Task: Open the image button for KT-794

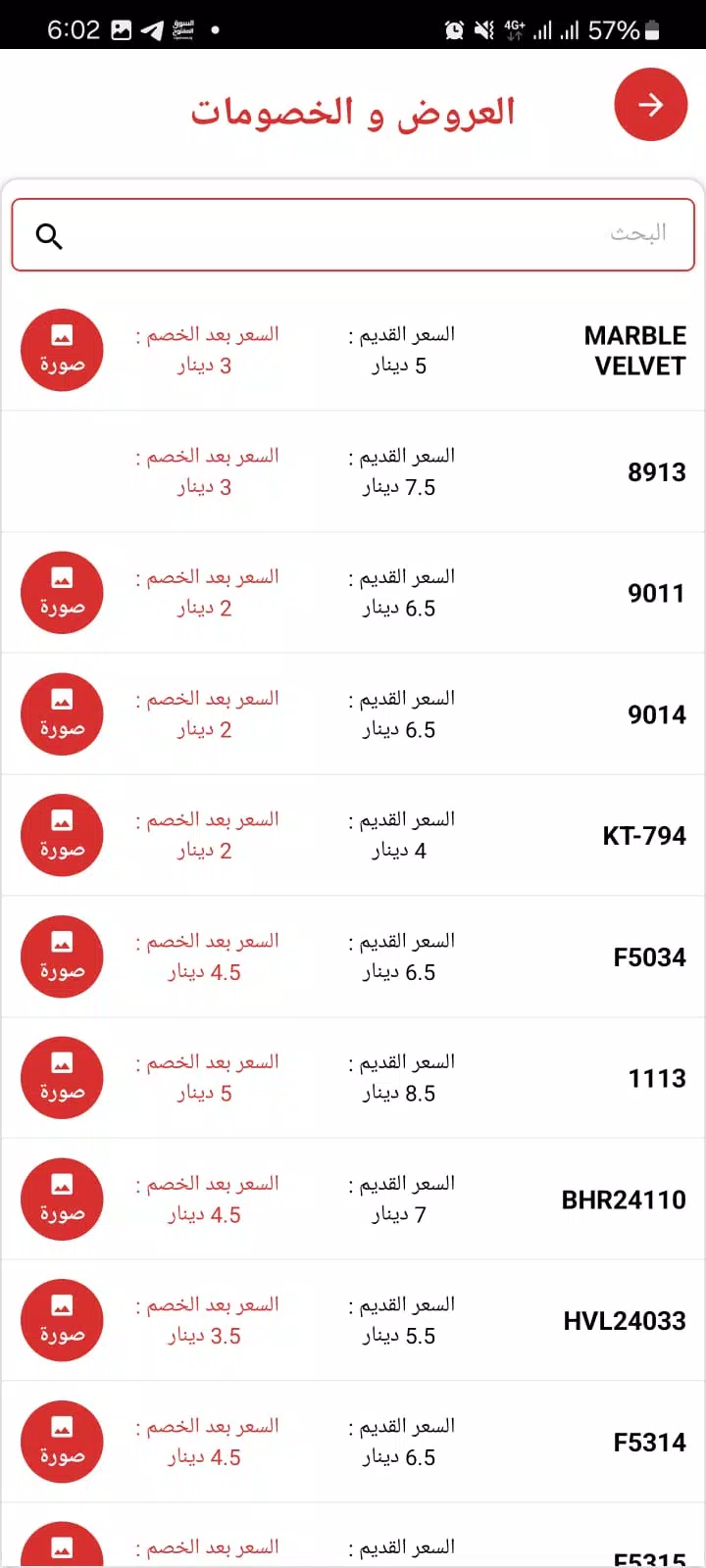Action: [x=62, y=835]
